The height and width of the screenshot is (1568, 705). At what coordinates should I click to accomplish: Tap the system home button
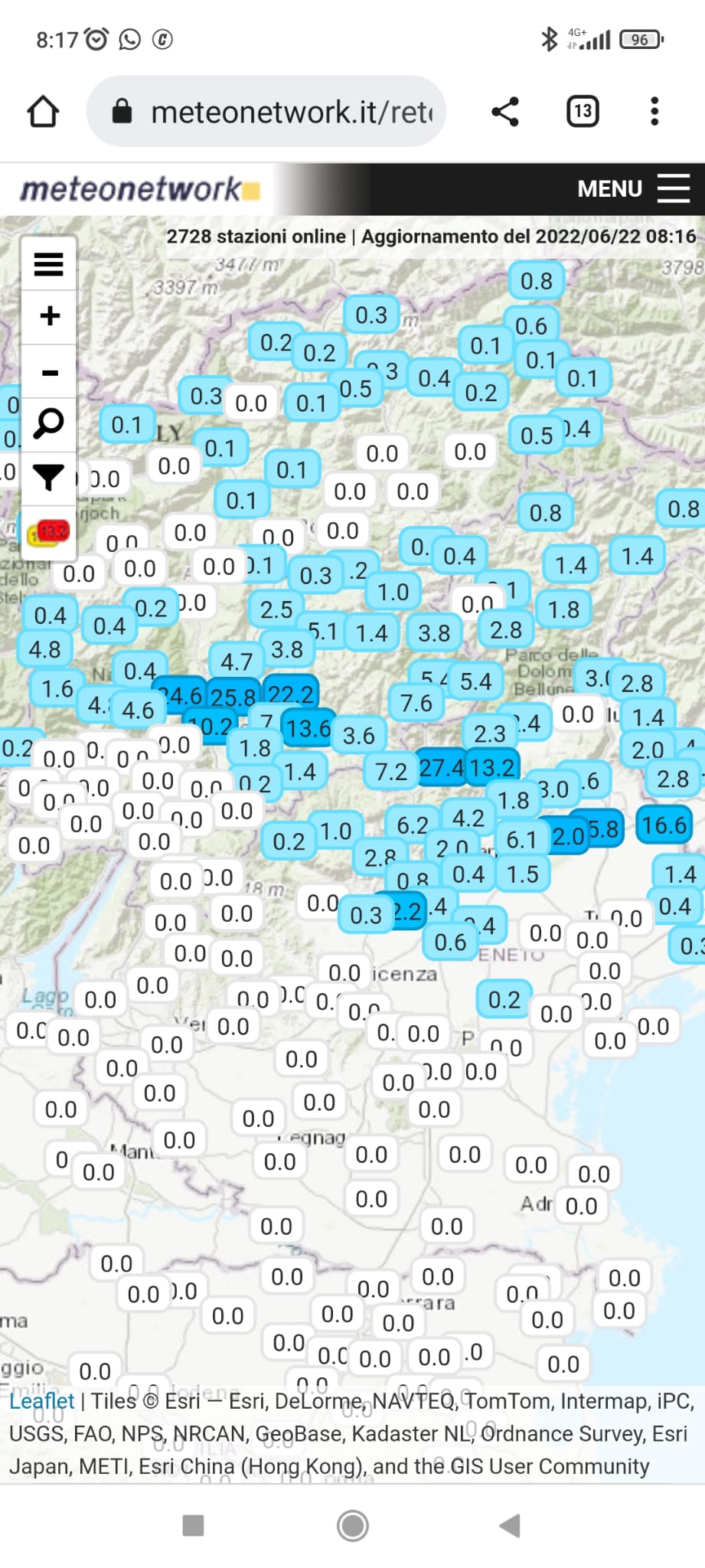coord(353,1525)
